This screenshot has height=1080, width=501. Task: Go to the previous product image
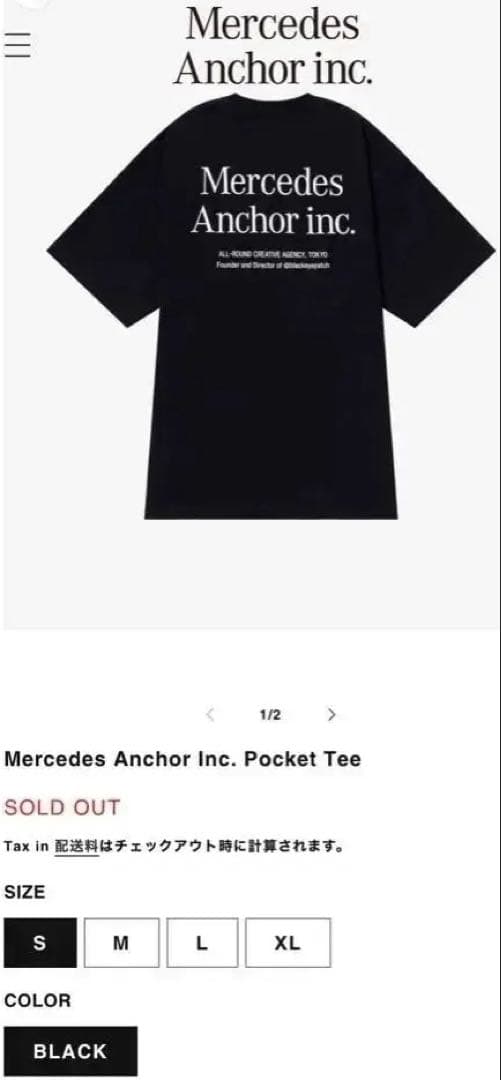(210, 714)
